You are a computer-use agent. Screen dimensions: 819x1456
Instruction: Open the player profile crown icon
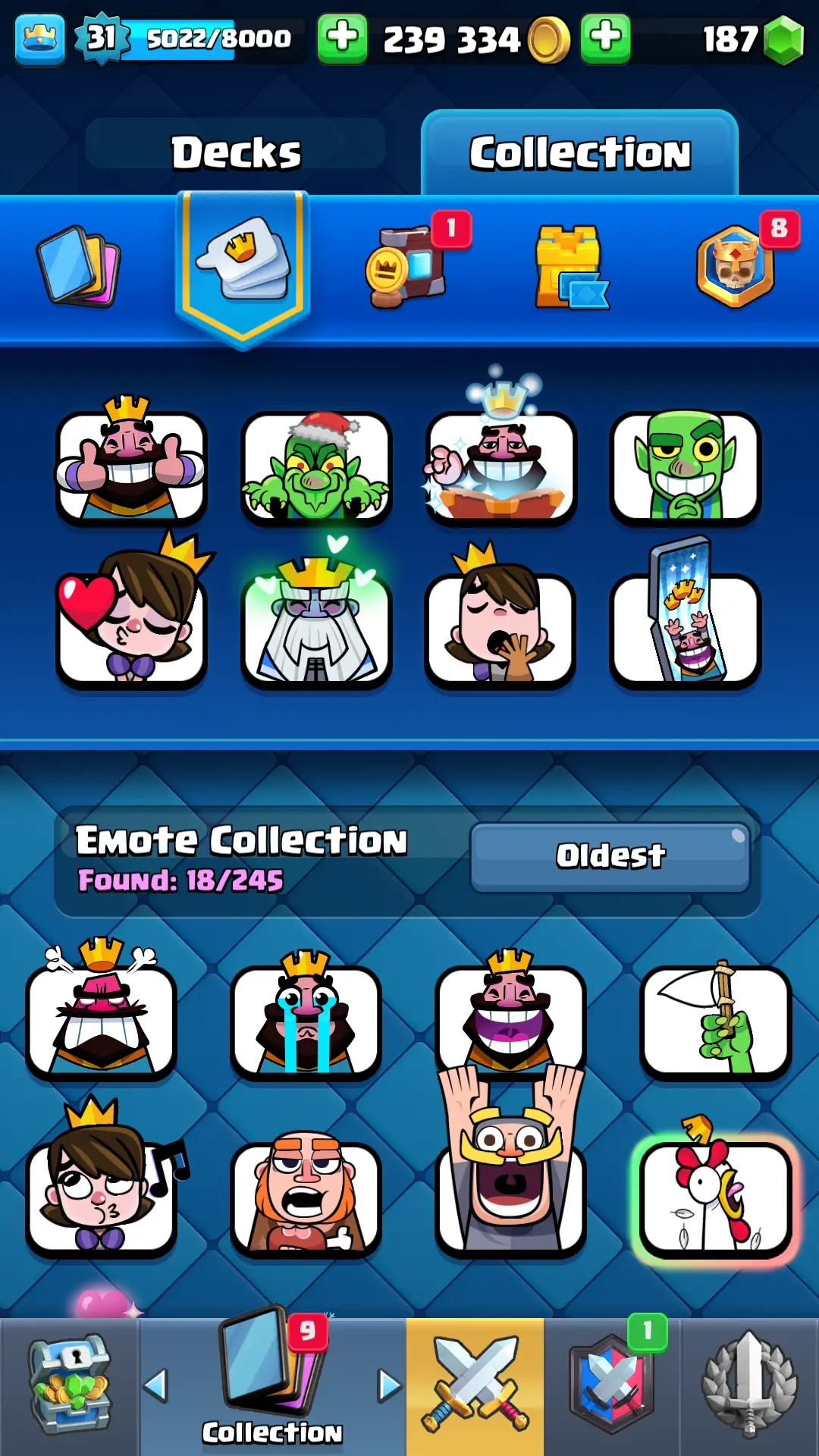point(39,38)
